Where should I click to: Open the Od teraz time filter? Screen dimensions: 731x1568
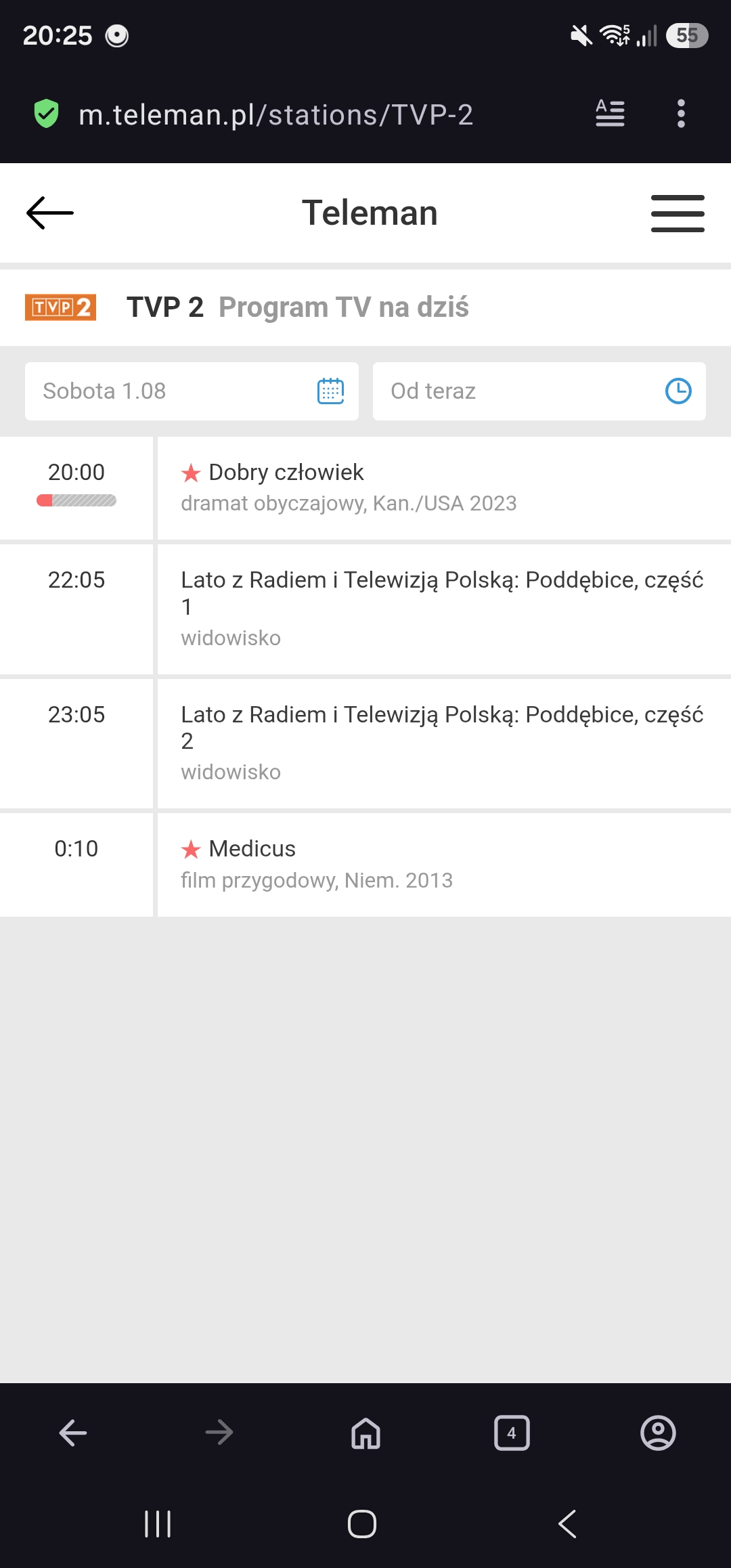tap(539, 391)
